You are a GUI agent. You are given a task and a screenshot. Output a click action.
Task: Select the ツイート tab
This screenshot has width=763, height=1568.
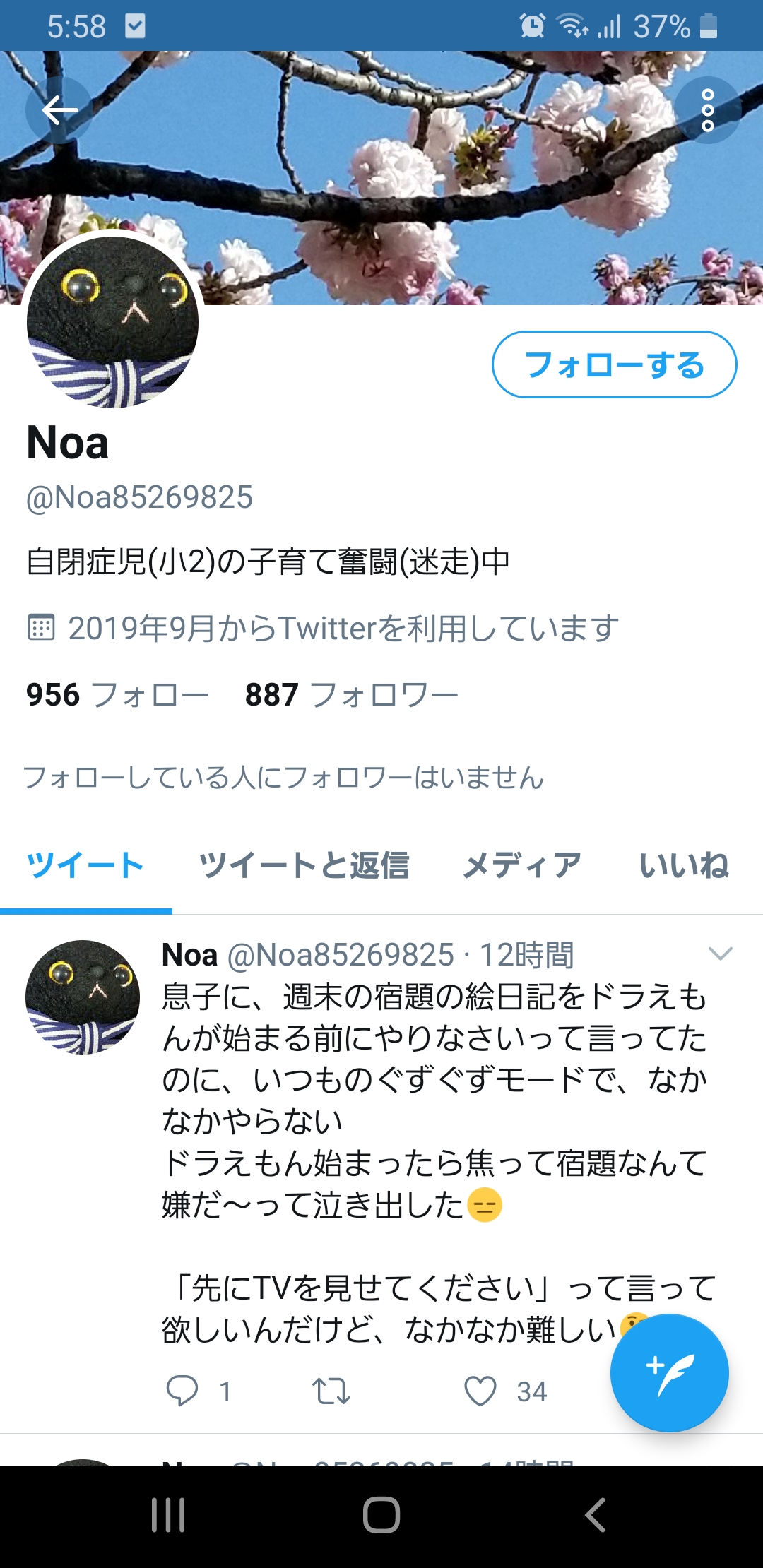85,865
